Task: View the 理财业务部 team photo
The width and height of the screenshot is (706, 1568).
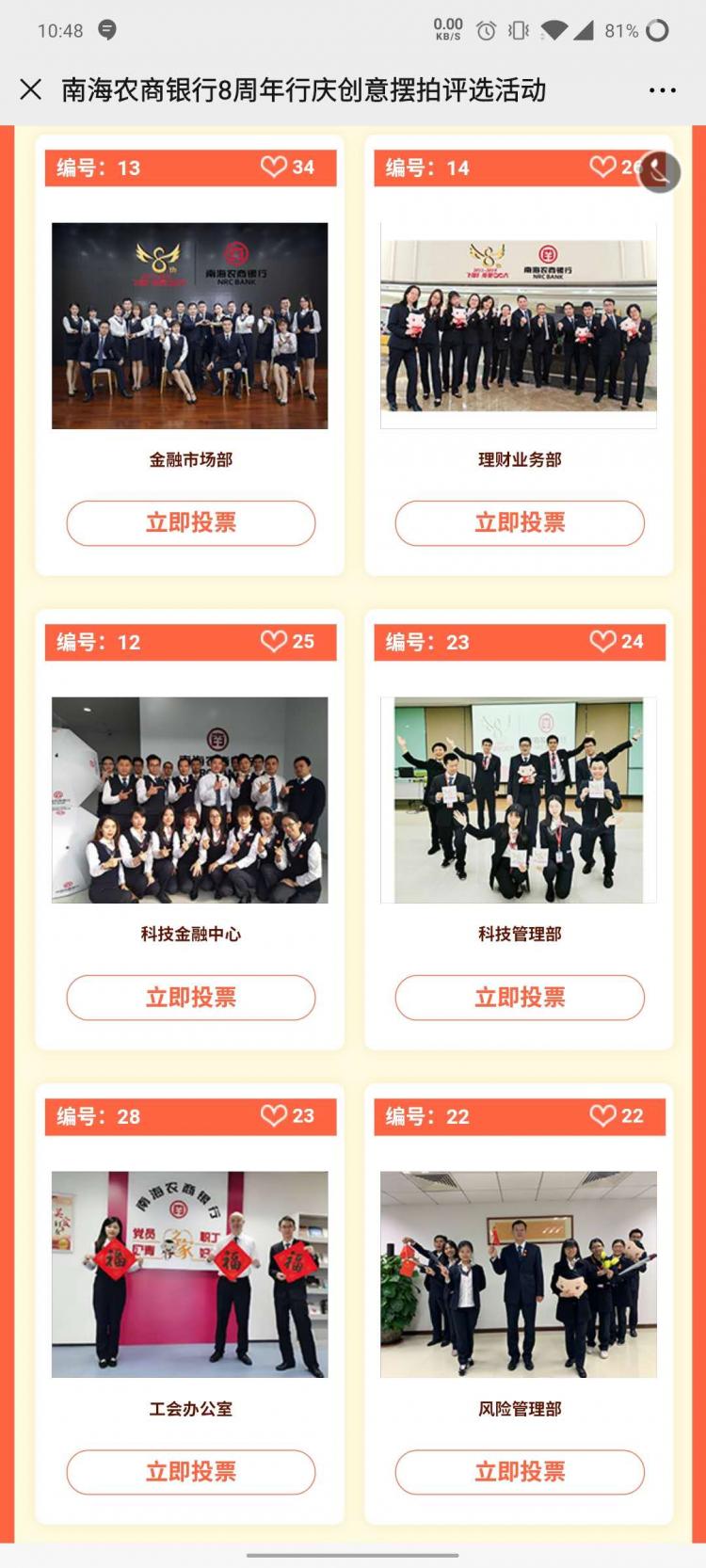Action: 519,326
